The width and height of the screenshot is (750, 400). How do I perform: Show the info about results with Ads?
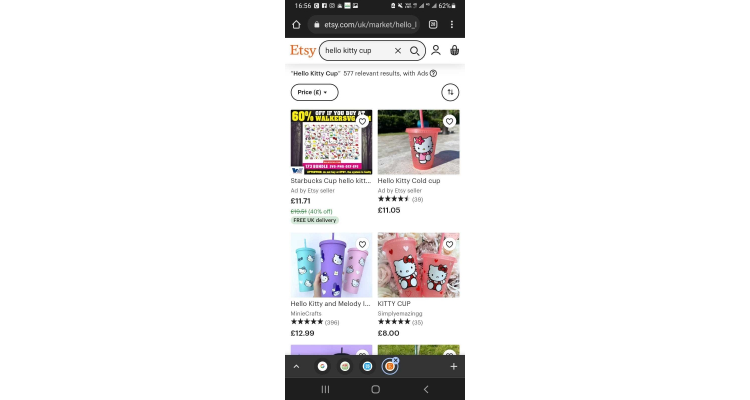[x=433, y=73]
